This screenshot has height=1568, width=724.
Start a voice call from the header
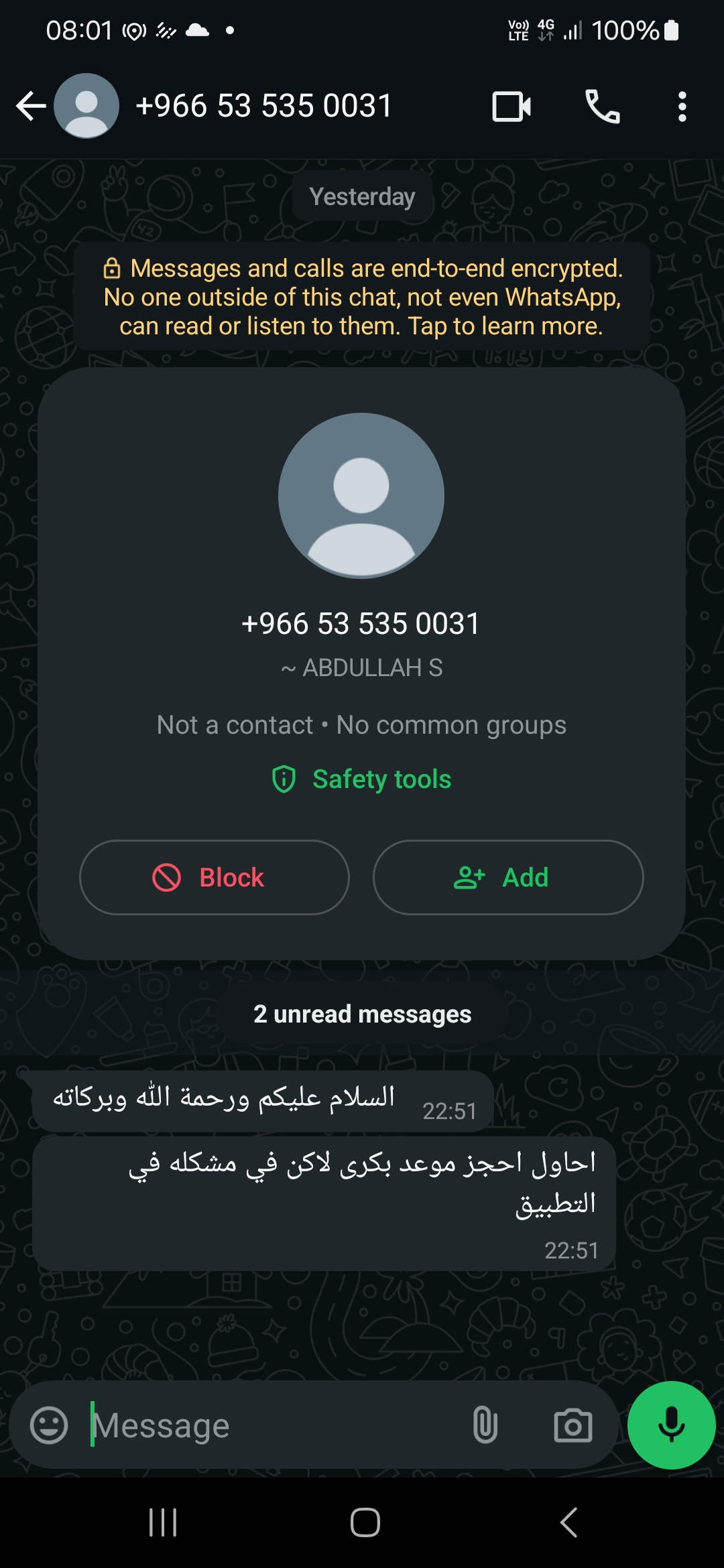[603, 107]
